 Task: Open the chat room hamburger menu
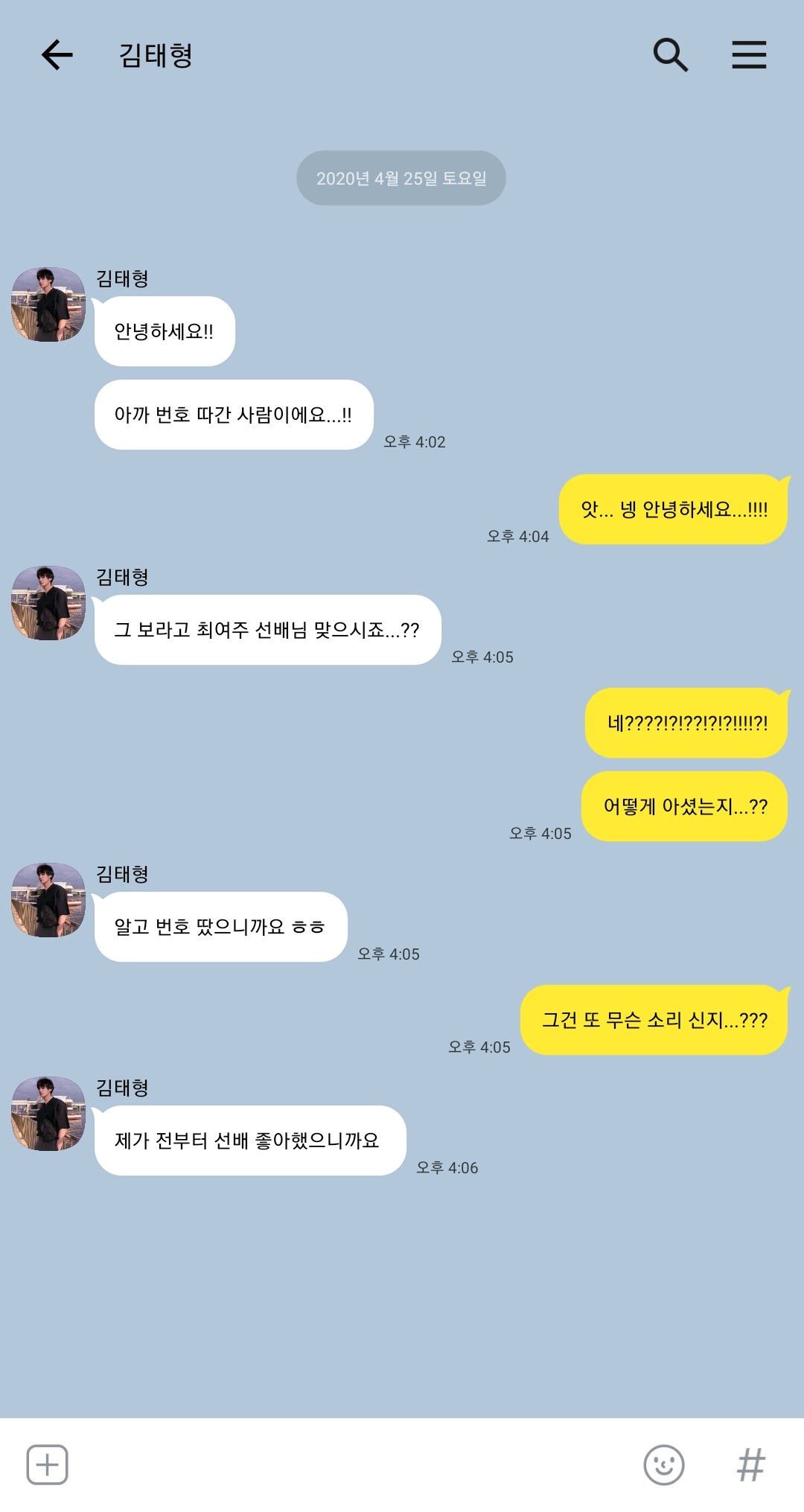[x=749, y=55]
